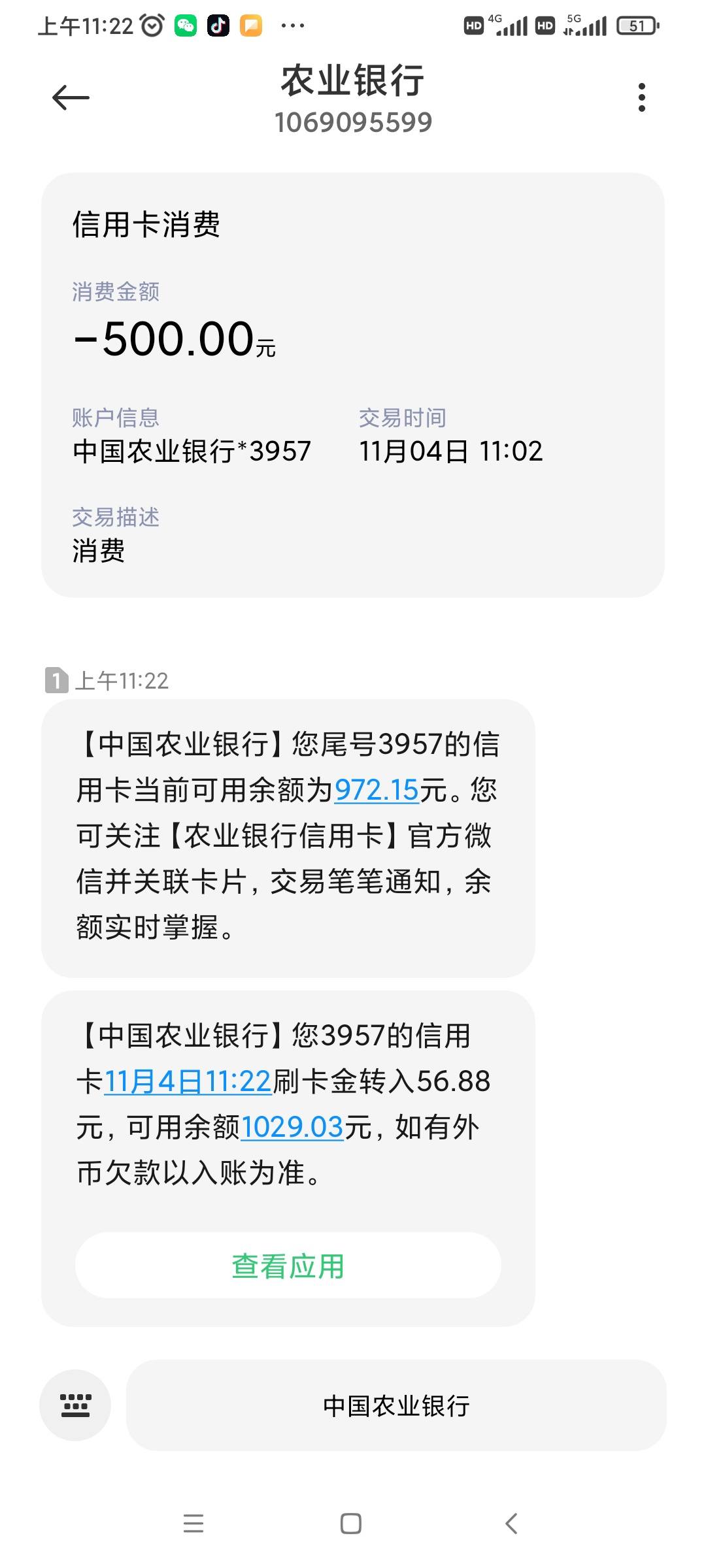Go back using the top-left arrow

(71, 98)
